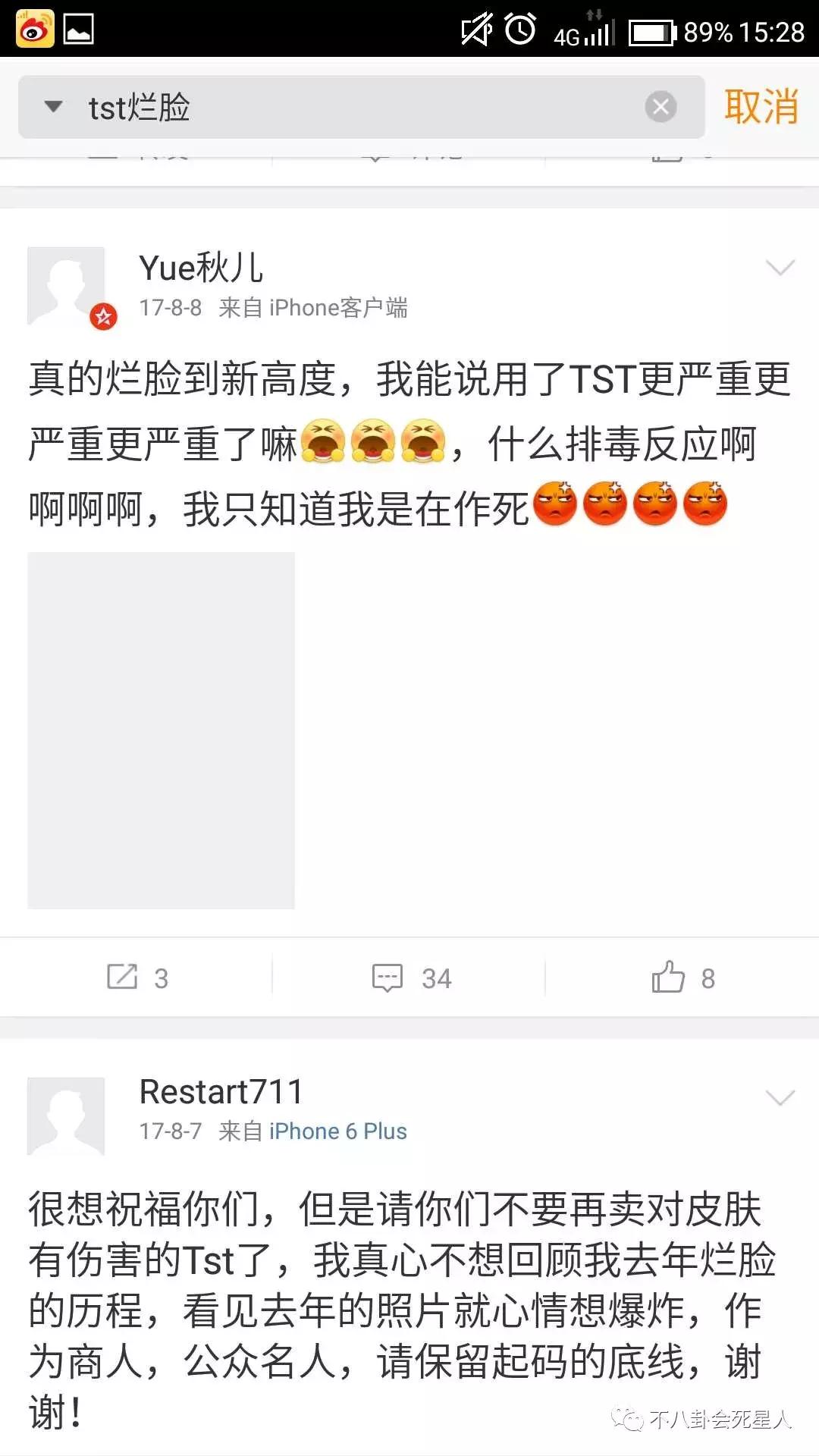Open the comments icon showing 34 replies

click(387, 977)
